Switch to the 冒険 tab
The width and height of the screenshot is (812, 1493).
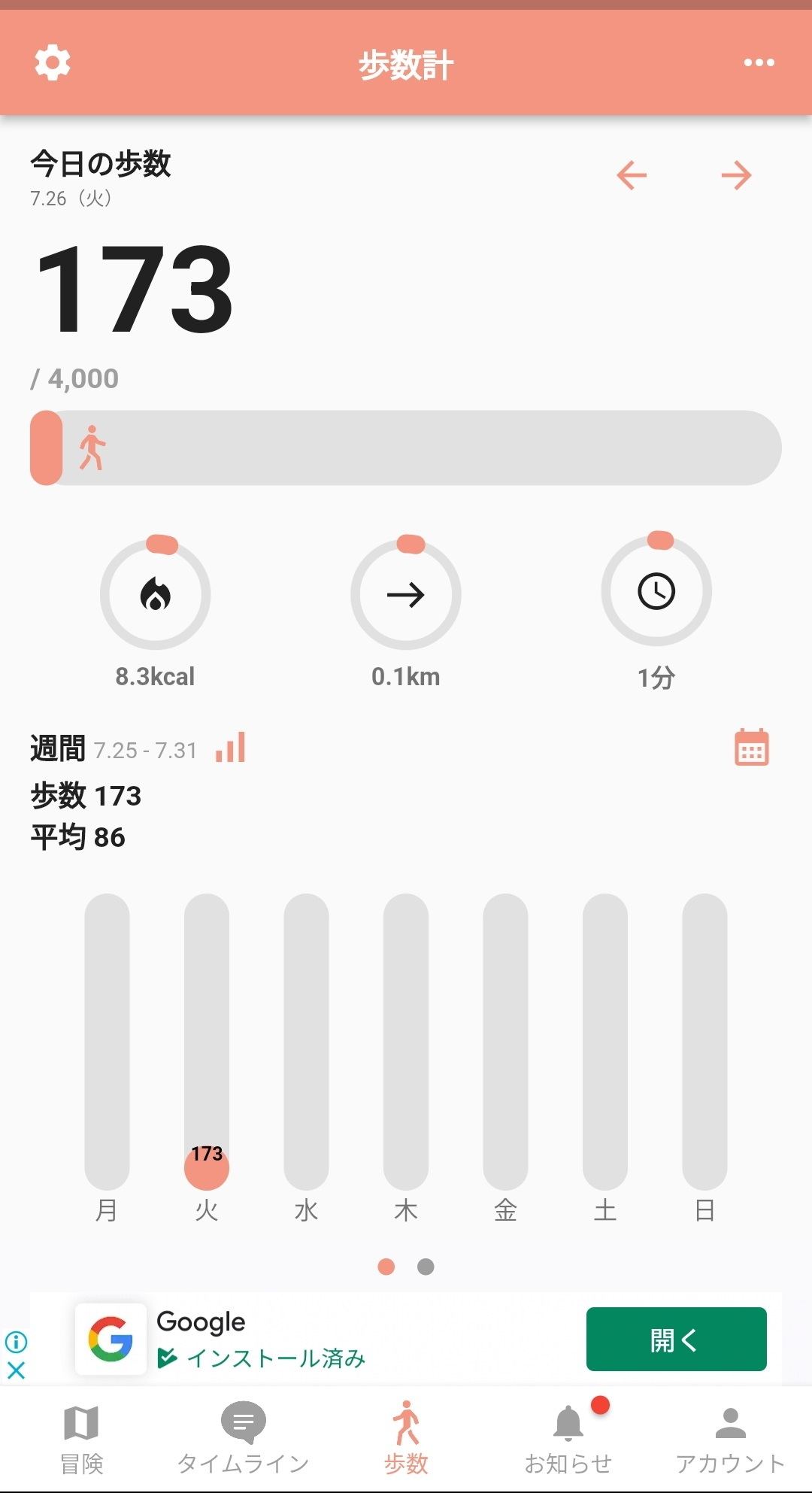click(81, 1439)
